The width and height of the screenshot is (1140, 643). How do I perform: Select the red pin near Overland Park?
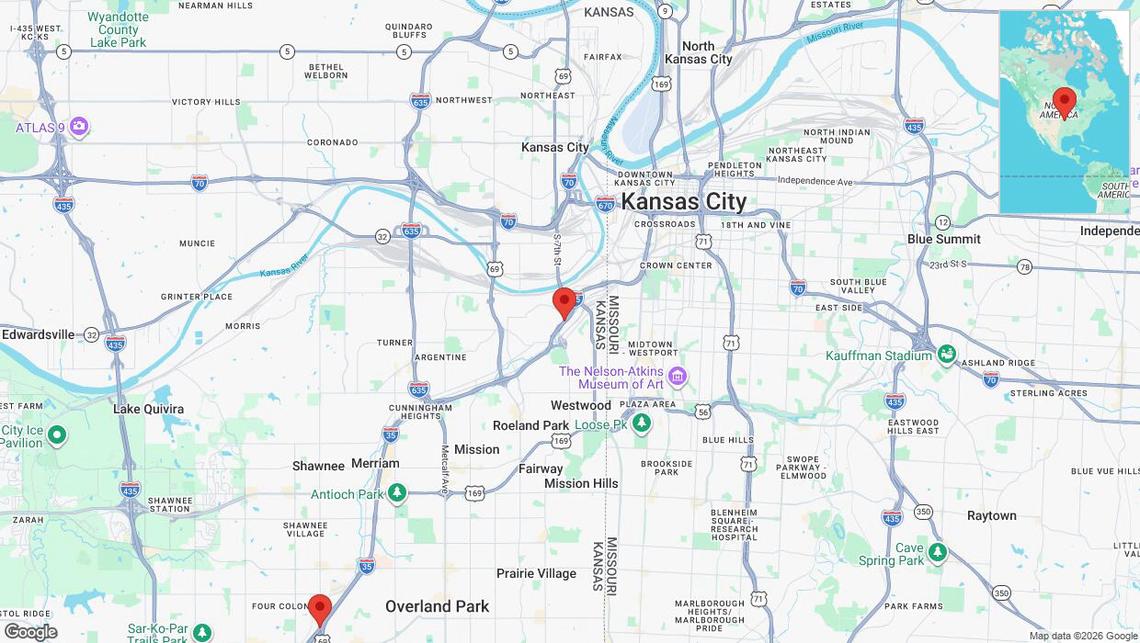pos(320,609)
